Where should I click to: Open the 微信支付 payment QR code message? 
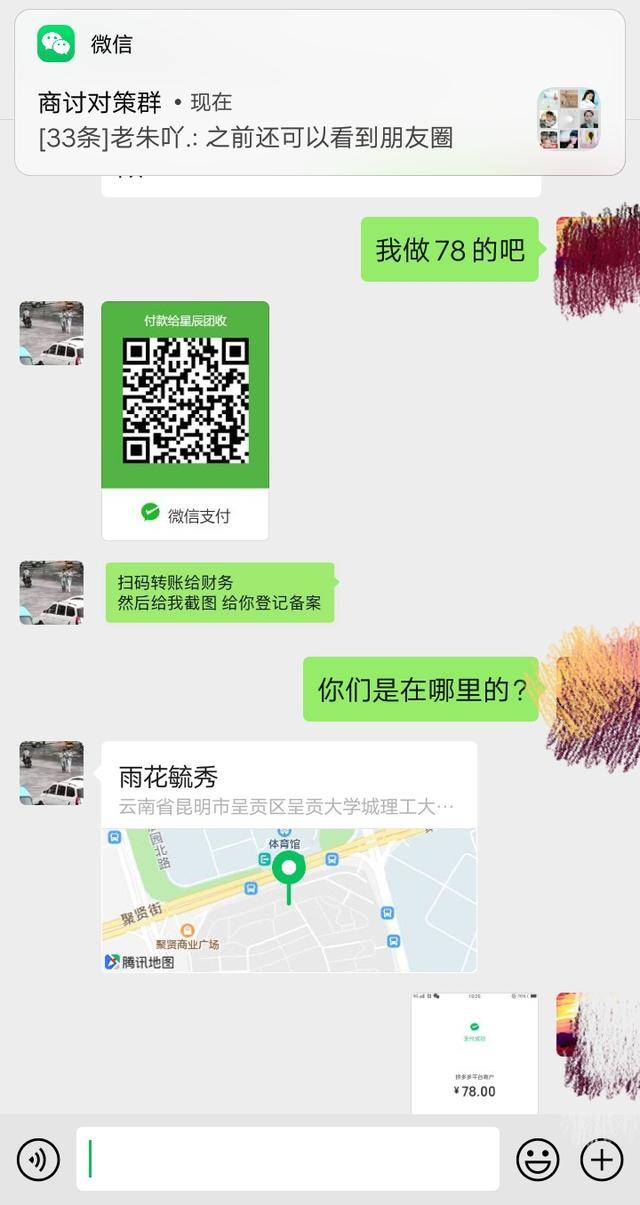(185, 420)
